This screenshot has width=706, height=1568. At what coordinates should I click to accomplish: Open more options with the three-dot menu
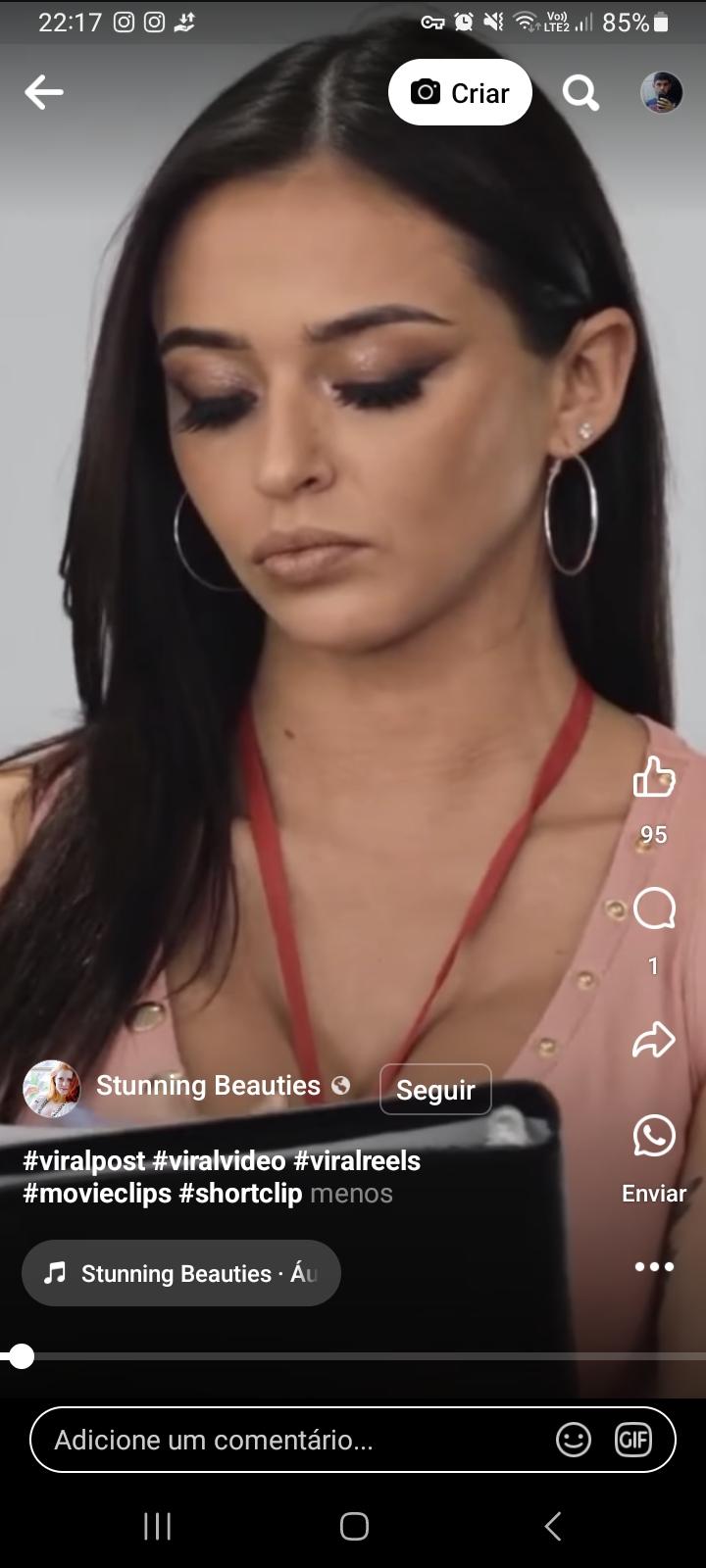653,1266
